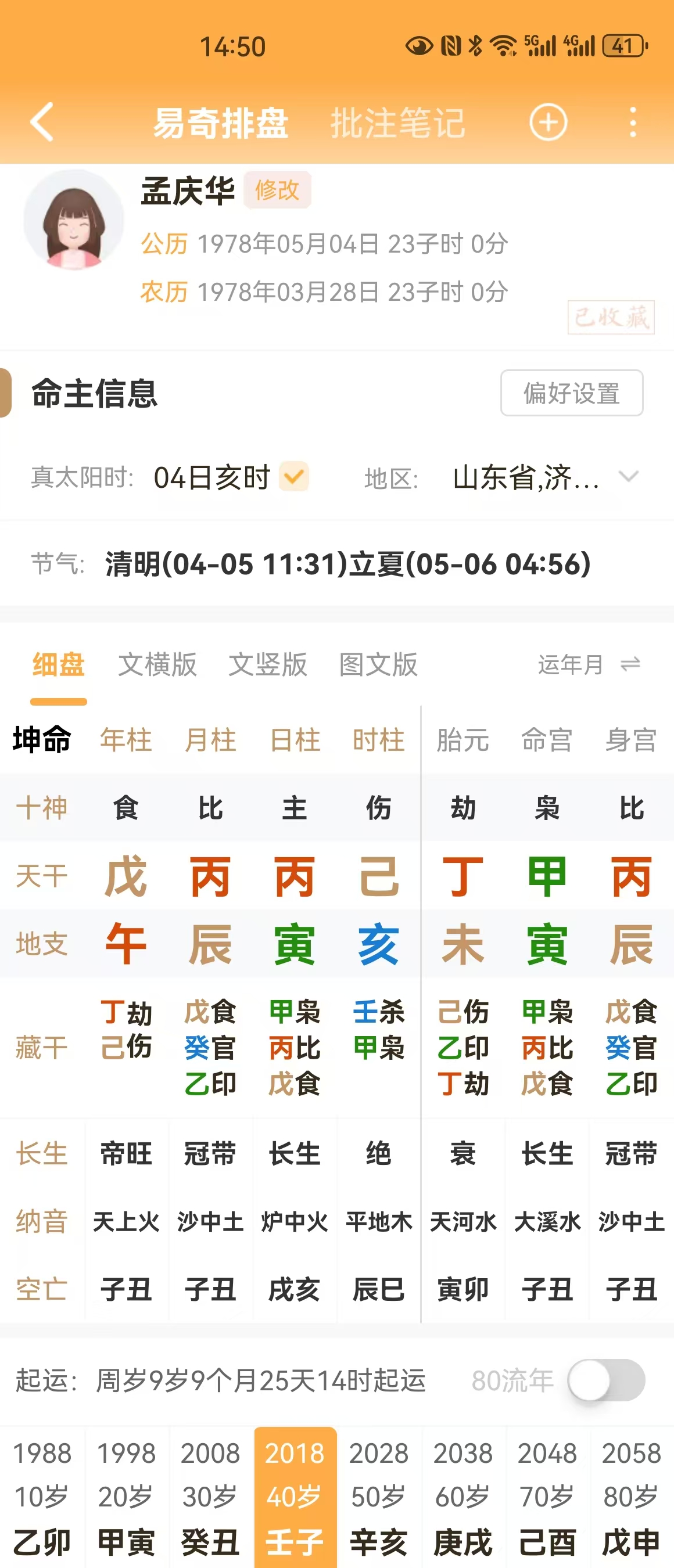Open 偏好设置 preferences

pyautogui.click(x=571, y=393)
